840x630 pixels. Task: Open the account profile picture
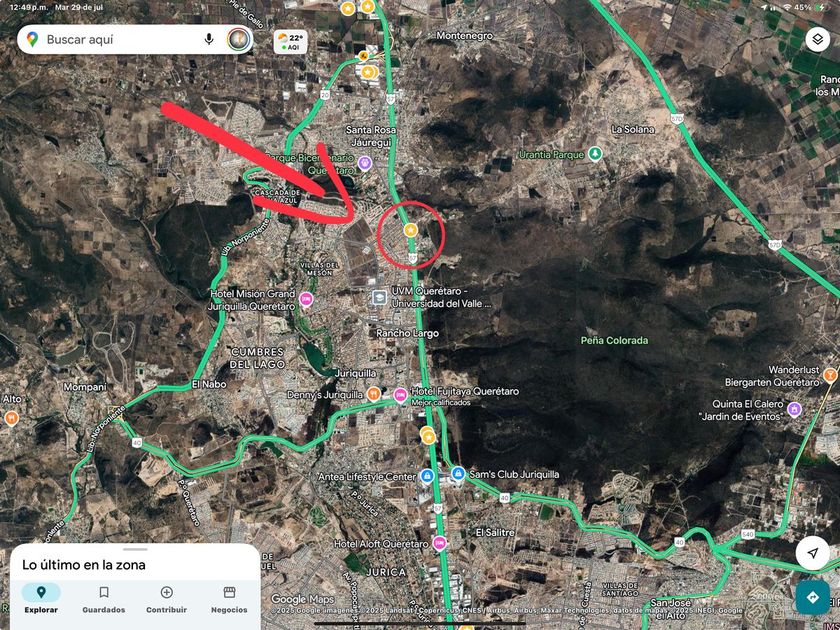[238, 40]
